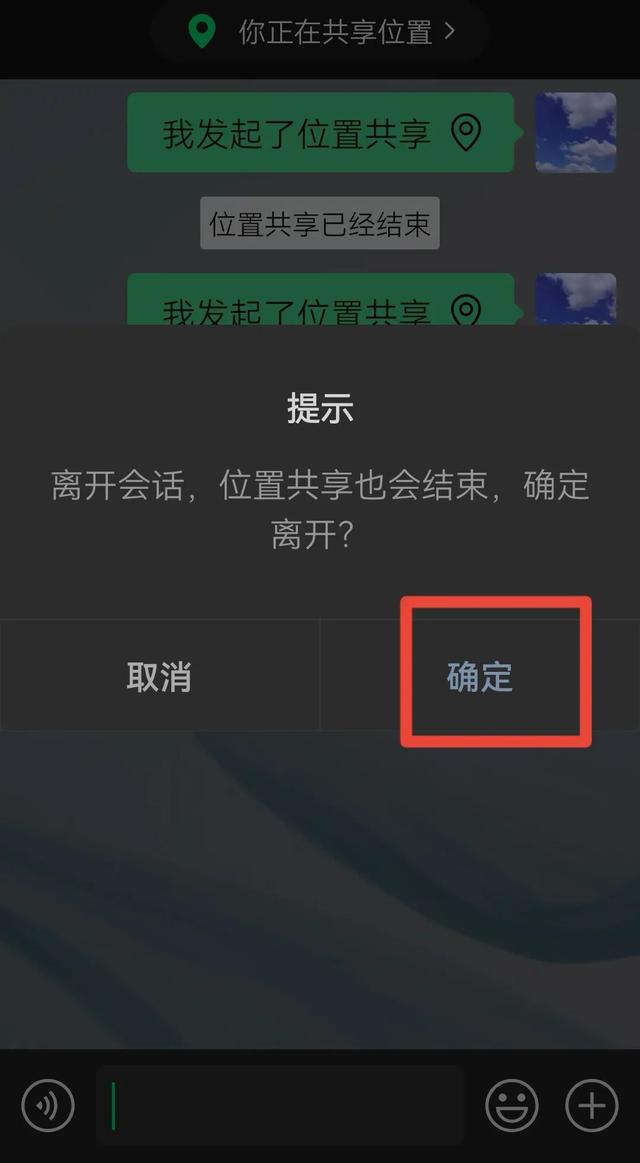Screen dimensions: 640x1163
Task: Confirm leaving with 确定
Action: click(480, 676)
